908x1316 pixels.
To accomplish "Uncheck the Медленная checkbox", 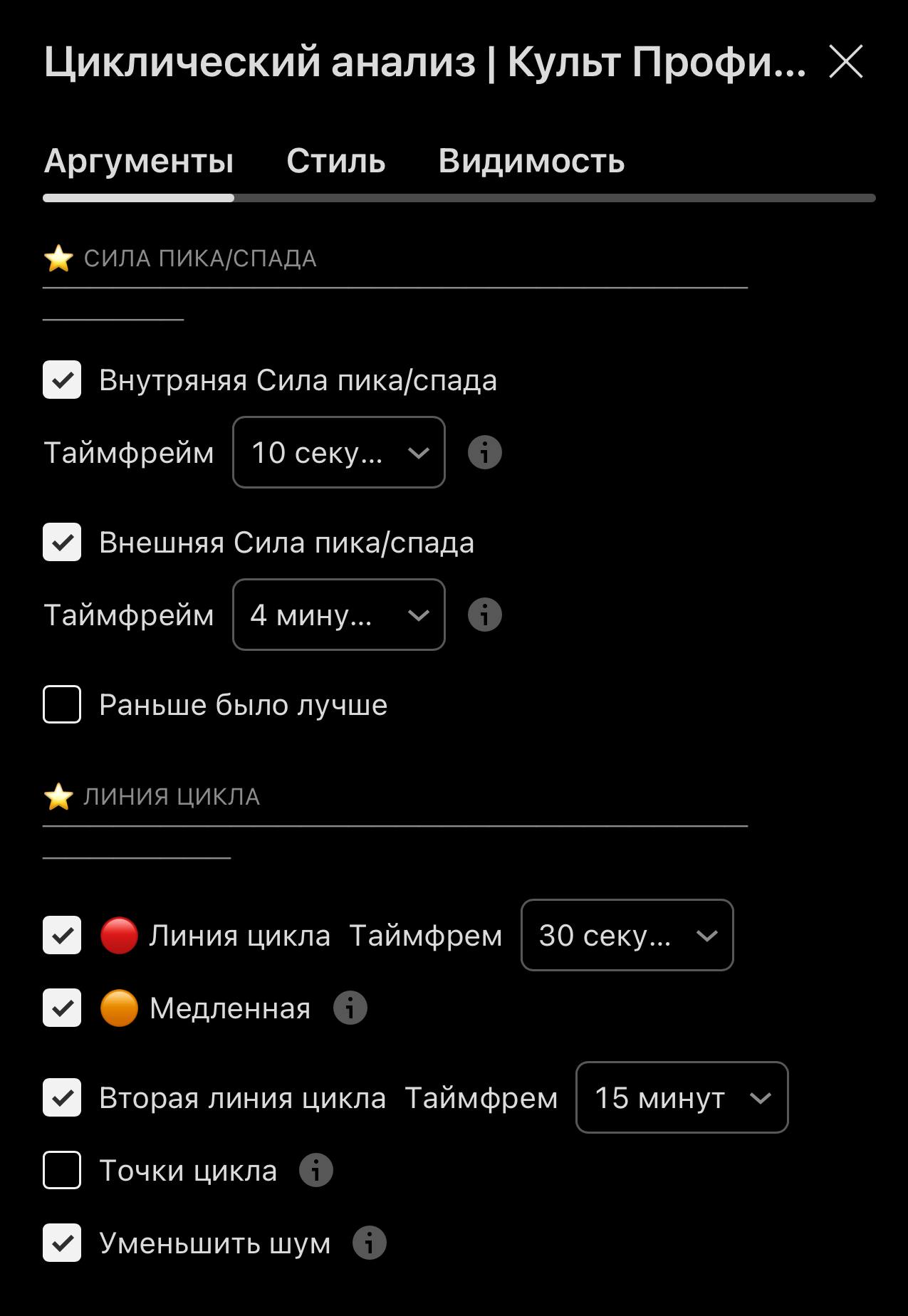I will (x=62, y=1008).
